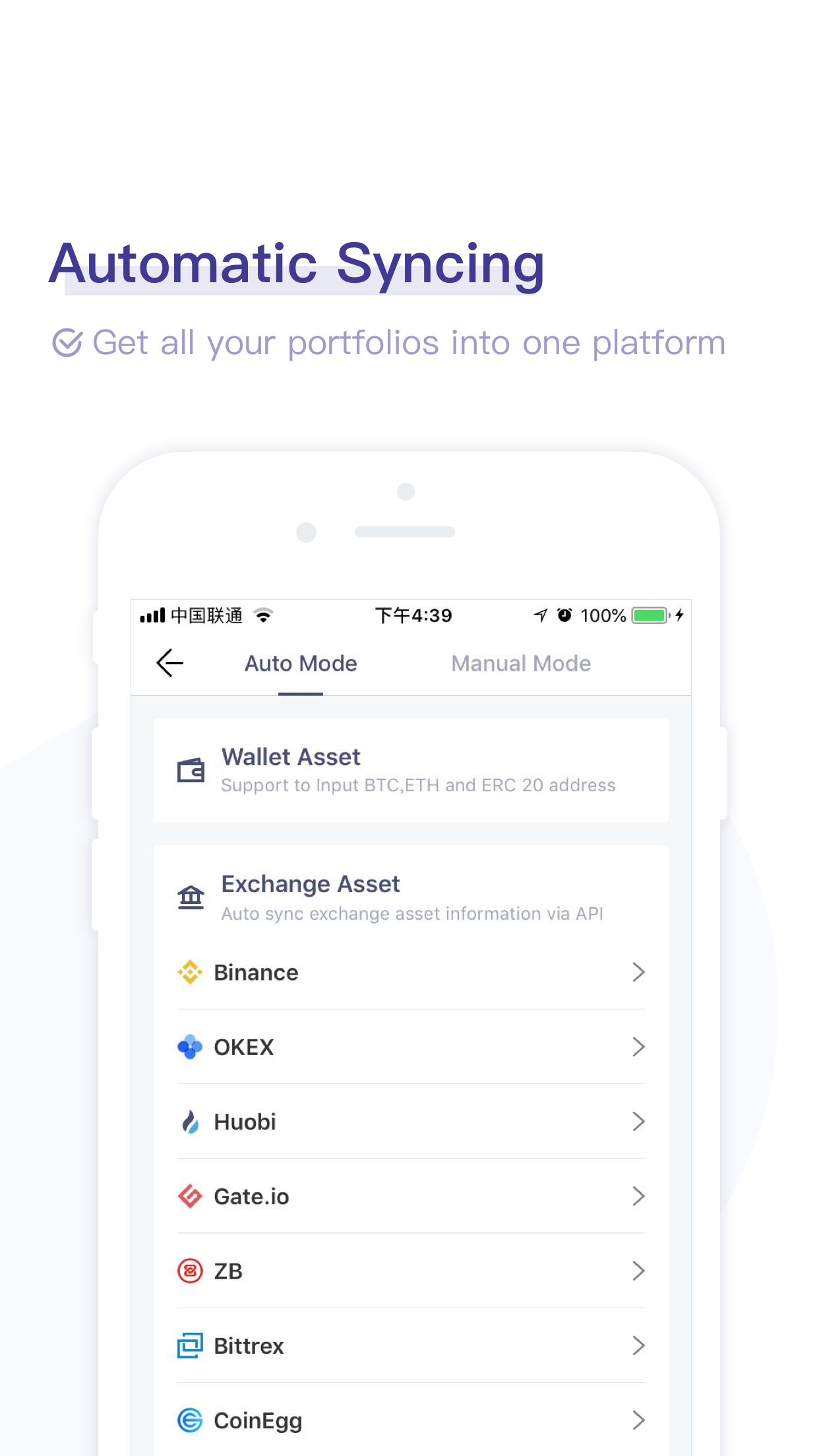Select the ZB exchange icon
The height and width of the screenshot is (1456, 819).
pos(190,1271)
